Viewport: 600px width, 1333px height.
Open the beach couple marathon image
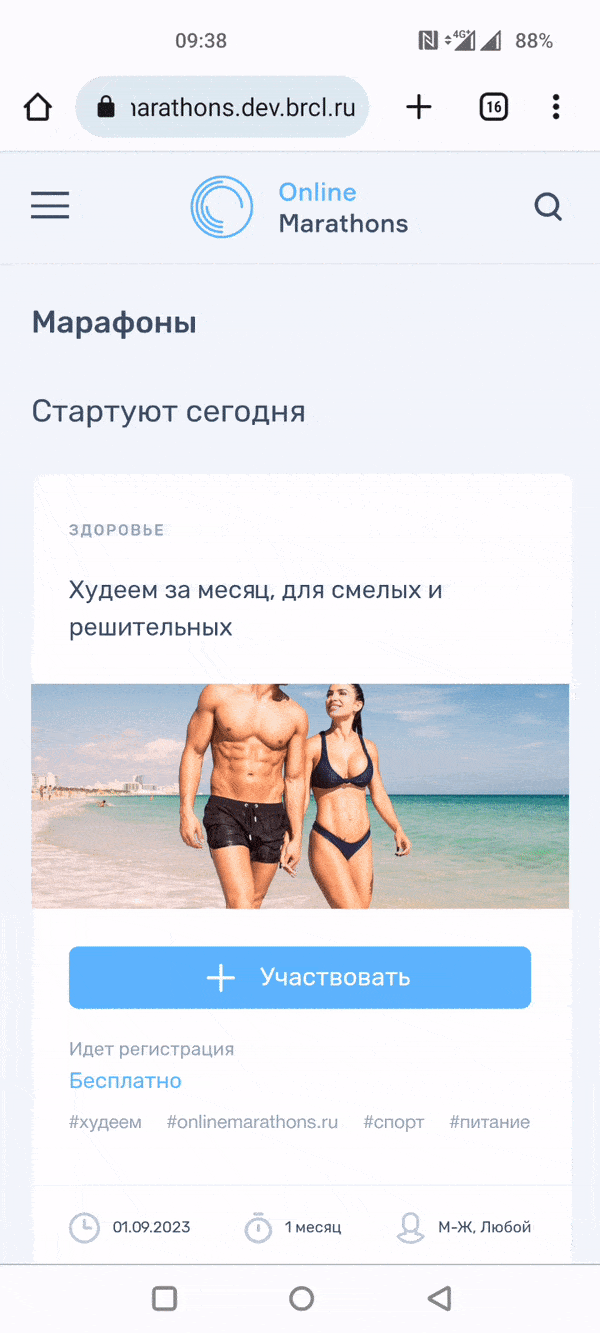(300, 795)
